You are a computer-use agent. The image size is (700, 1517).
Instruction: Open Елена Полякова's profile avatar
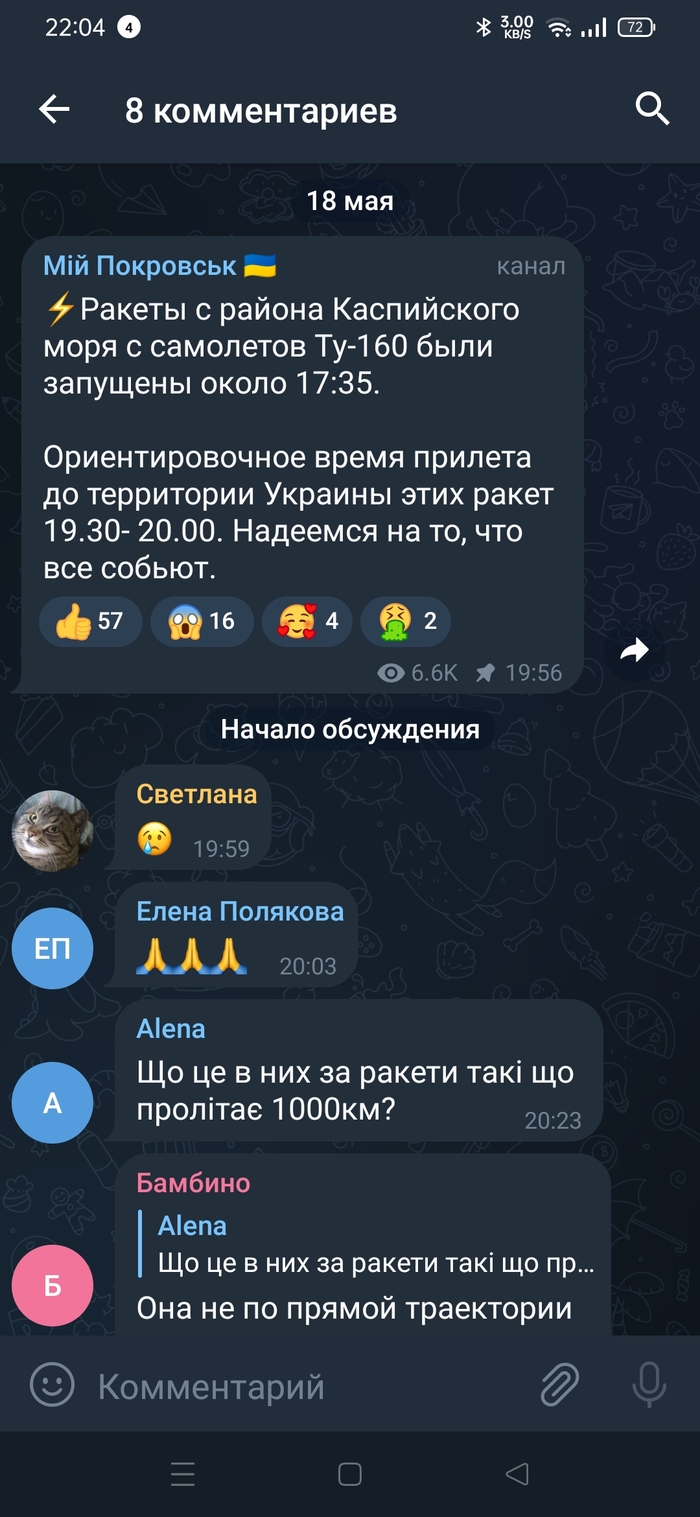52,949
